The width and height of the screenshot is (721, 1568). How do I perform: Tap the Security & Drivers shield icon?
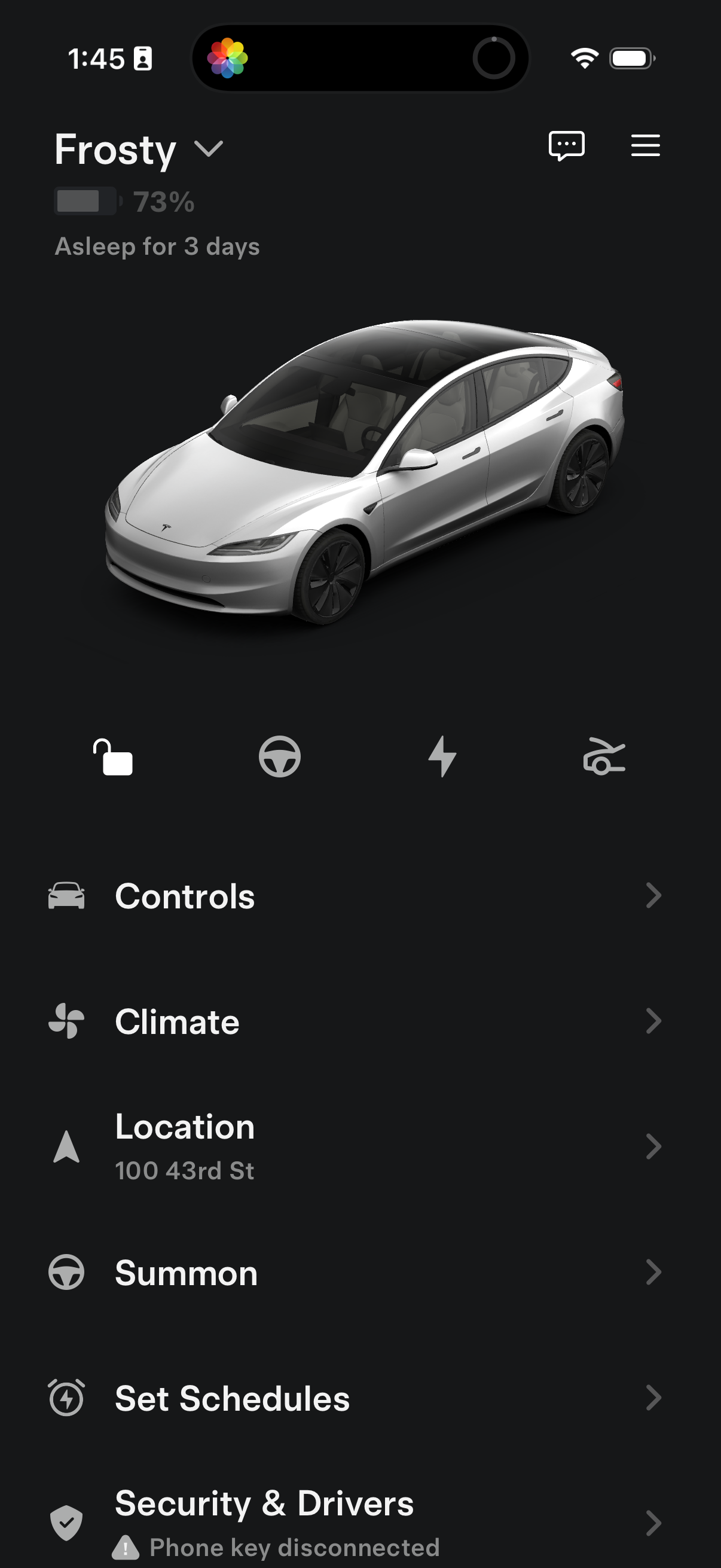(x=66, y=1522)
